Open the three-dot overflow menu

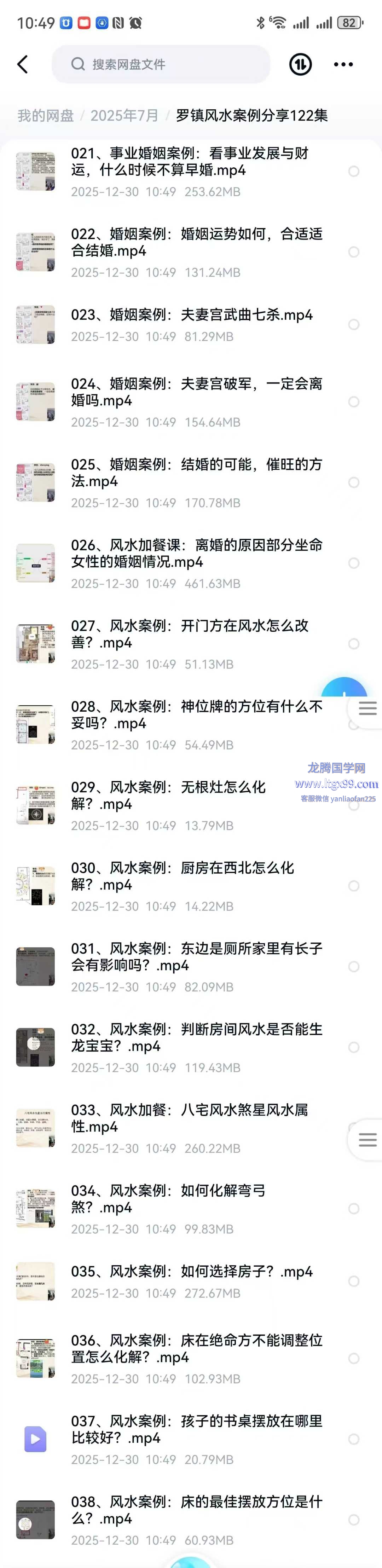[343, 64]
